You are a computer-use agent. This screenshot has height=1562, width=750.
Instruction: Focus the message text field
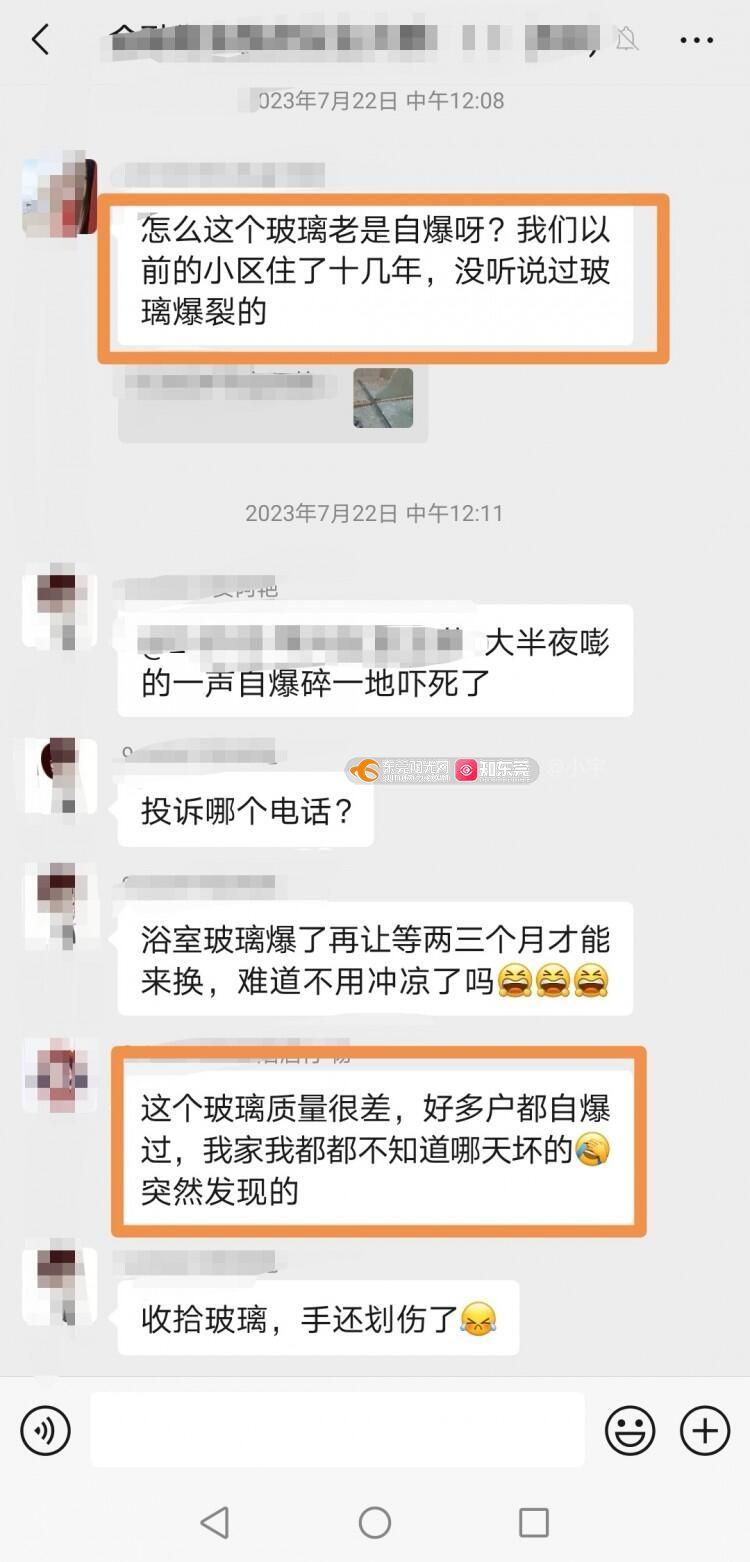[337, 1430]
